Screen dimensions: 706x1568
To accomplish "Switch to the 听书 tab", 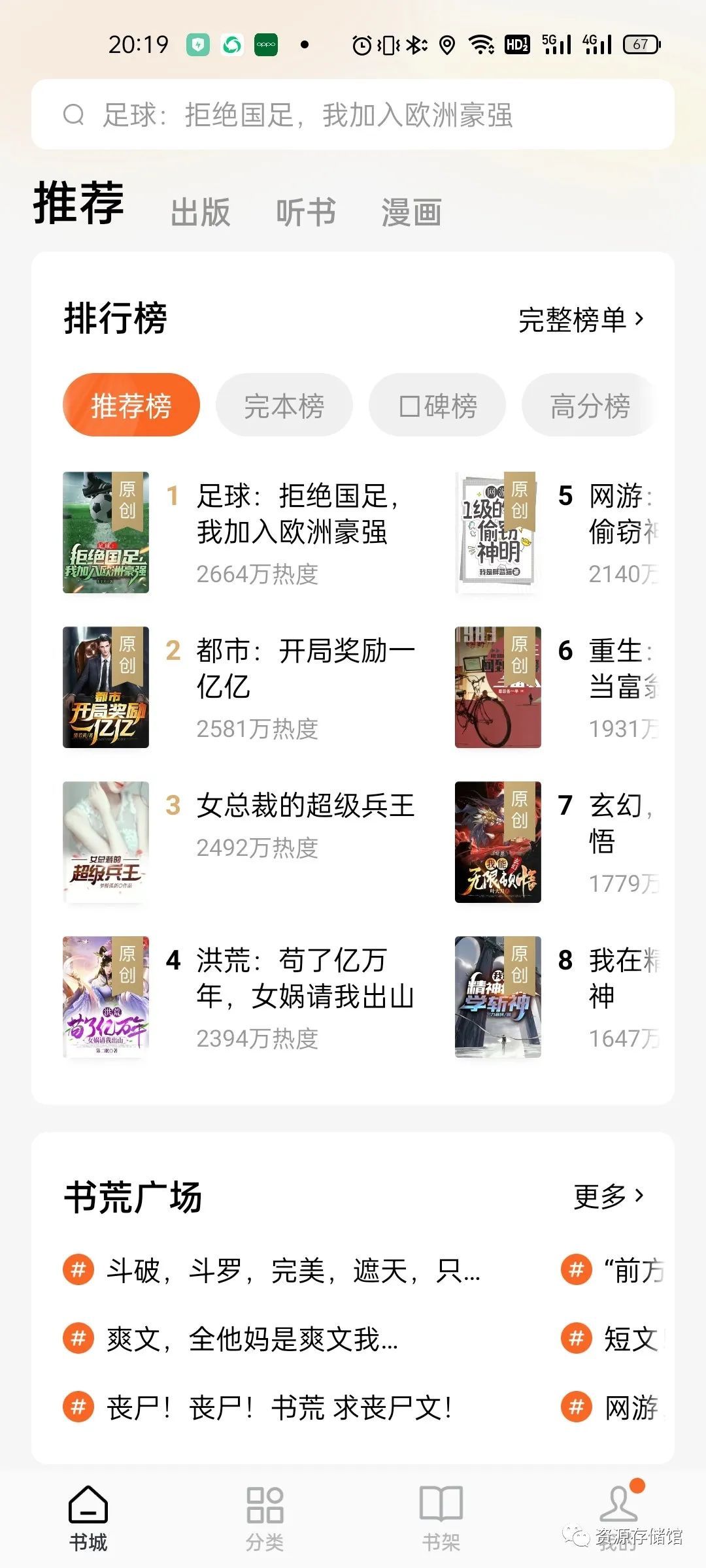I will coord(306,212).
